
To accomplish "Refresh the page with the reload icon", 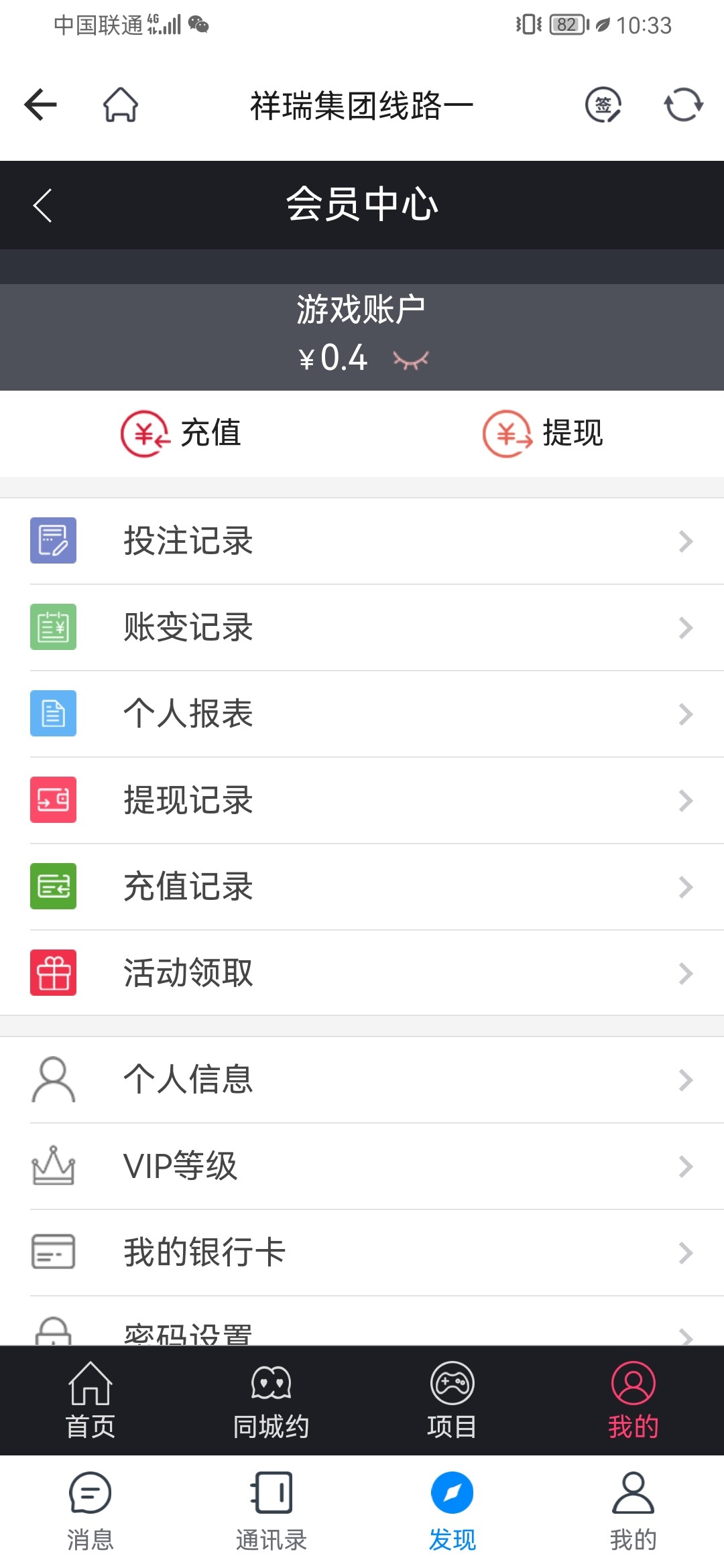I will click(x=683, y=105).
